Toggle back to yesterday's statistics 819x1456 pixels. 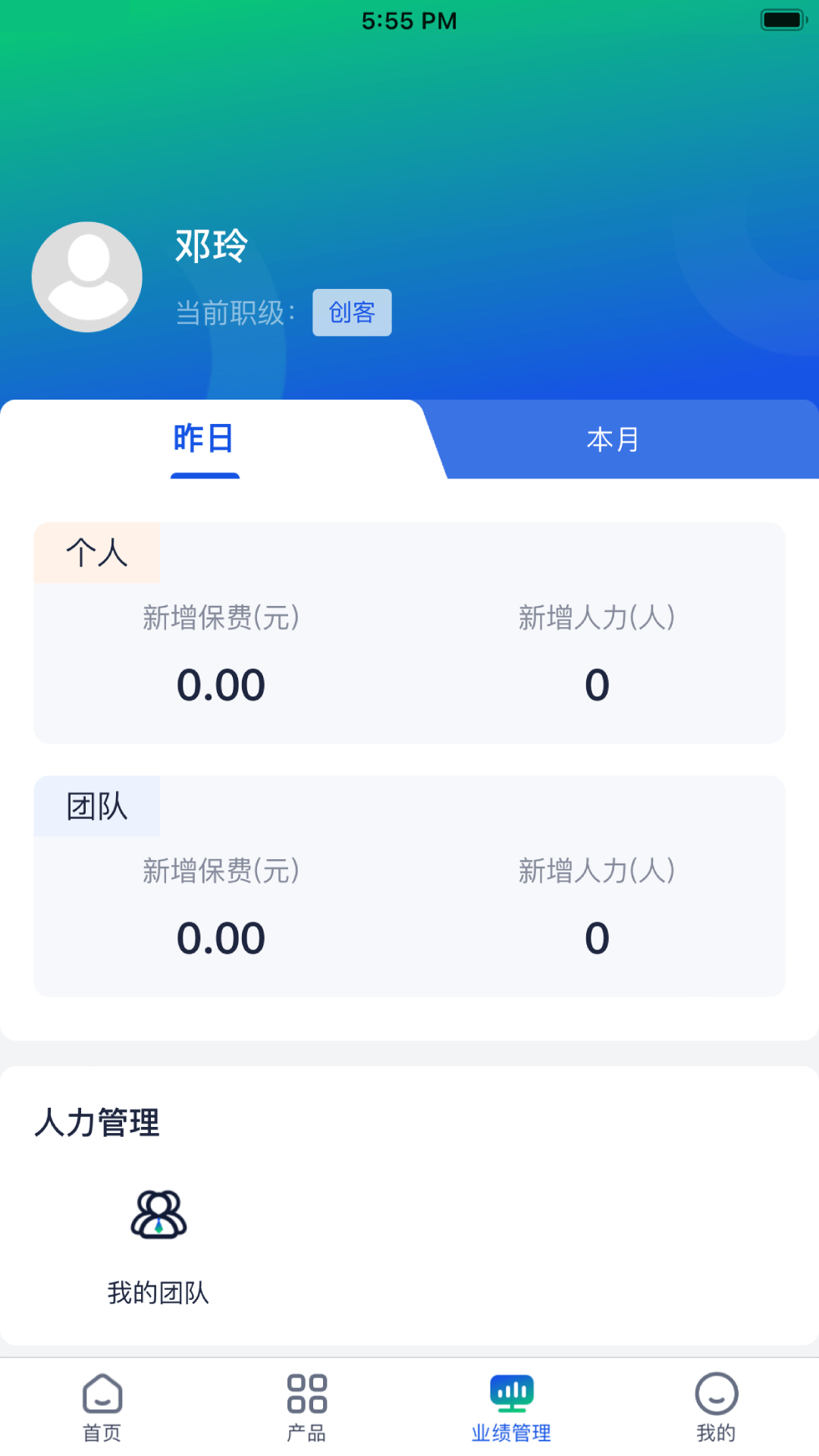tap(203, 440)
